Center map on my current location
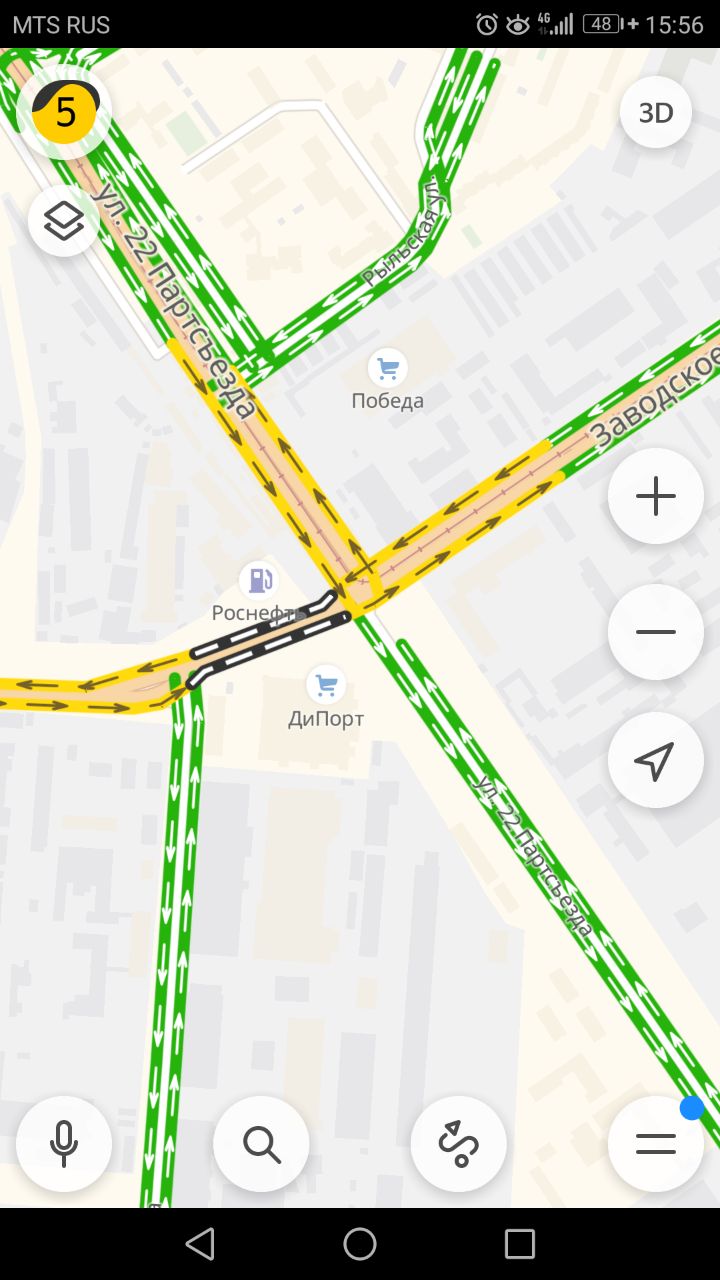Screen dimensions: 720x1280 [x=656, y=762]
